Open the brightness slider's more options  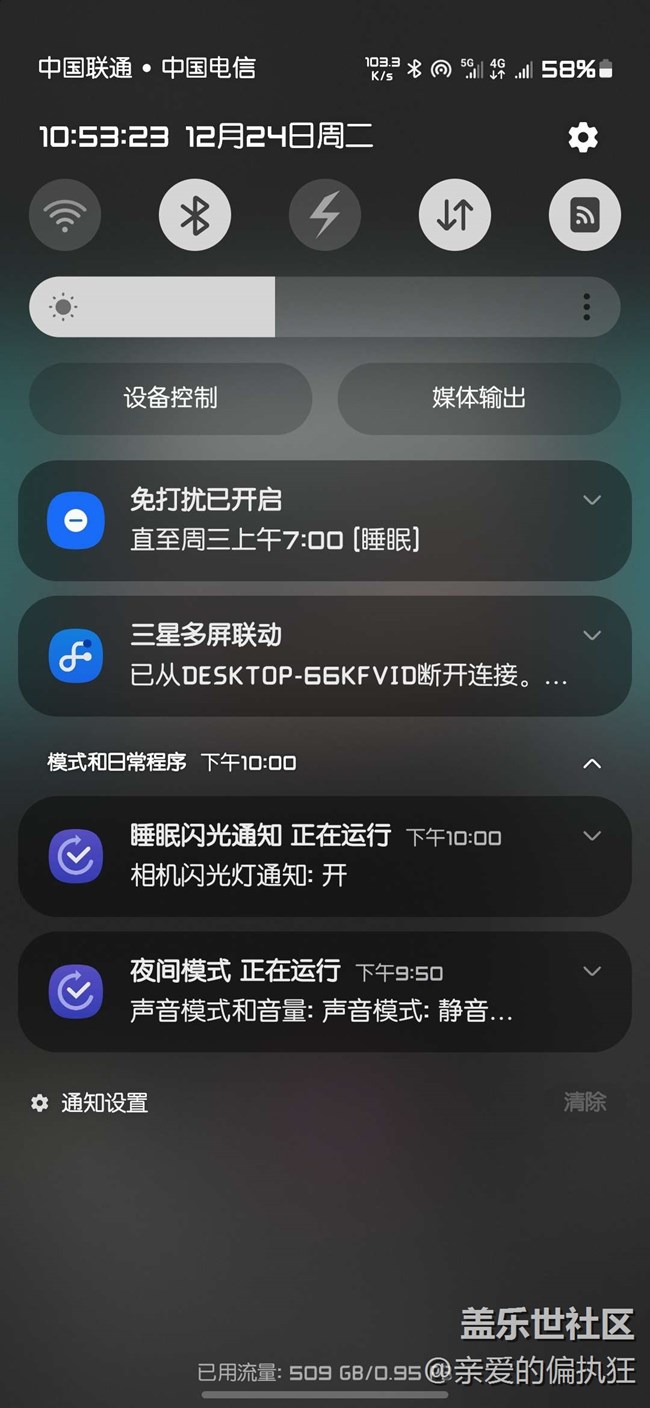pyautogui.click(x=587, y=307)
